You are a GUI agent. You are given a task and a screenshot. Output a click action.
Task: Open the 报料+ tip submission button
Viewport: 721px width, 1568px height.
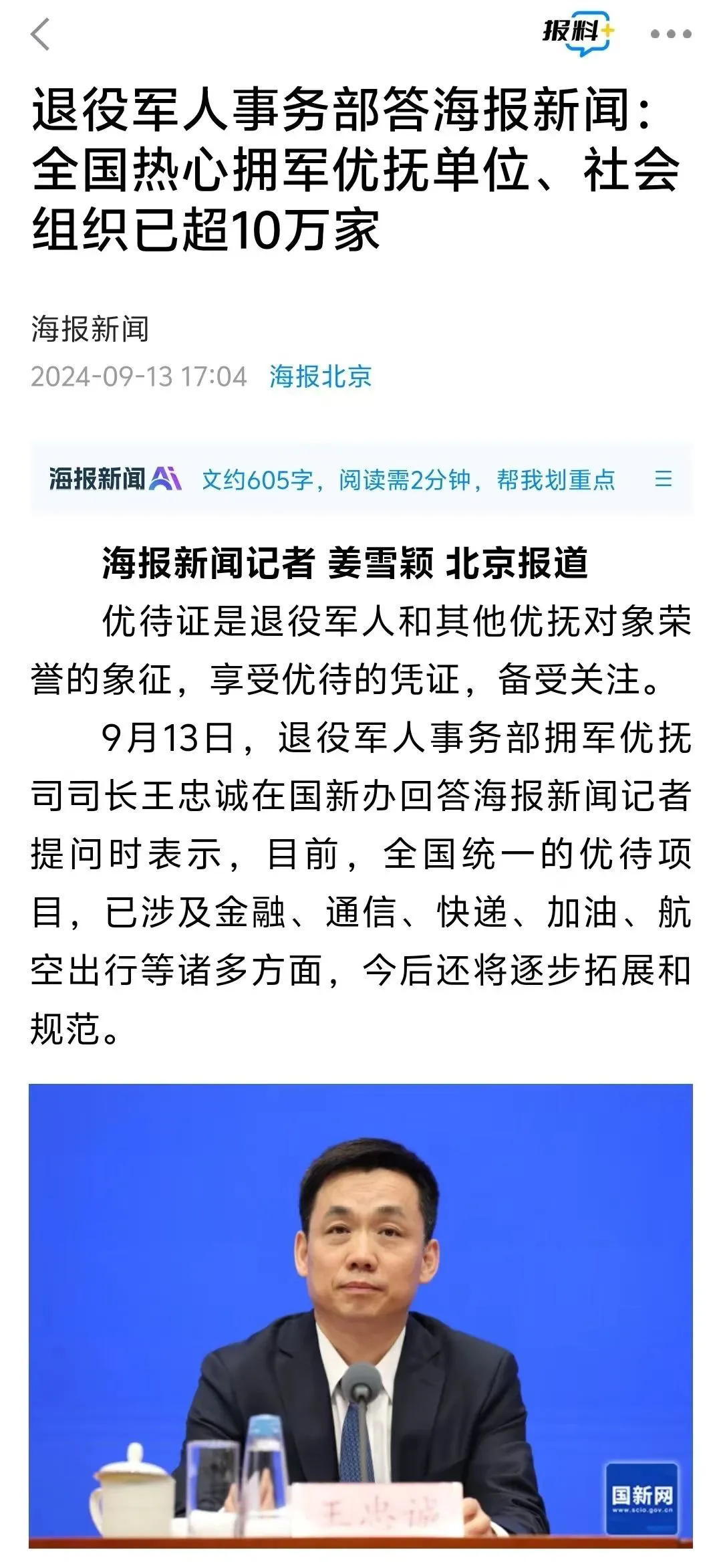coord(577,32)
